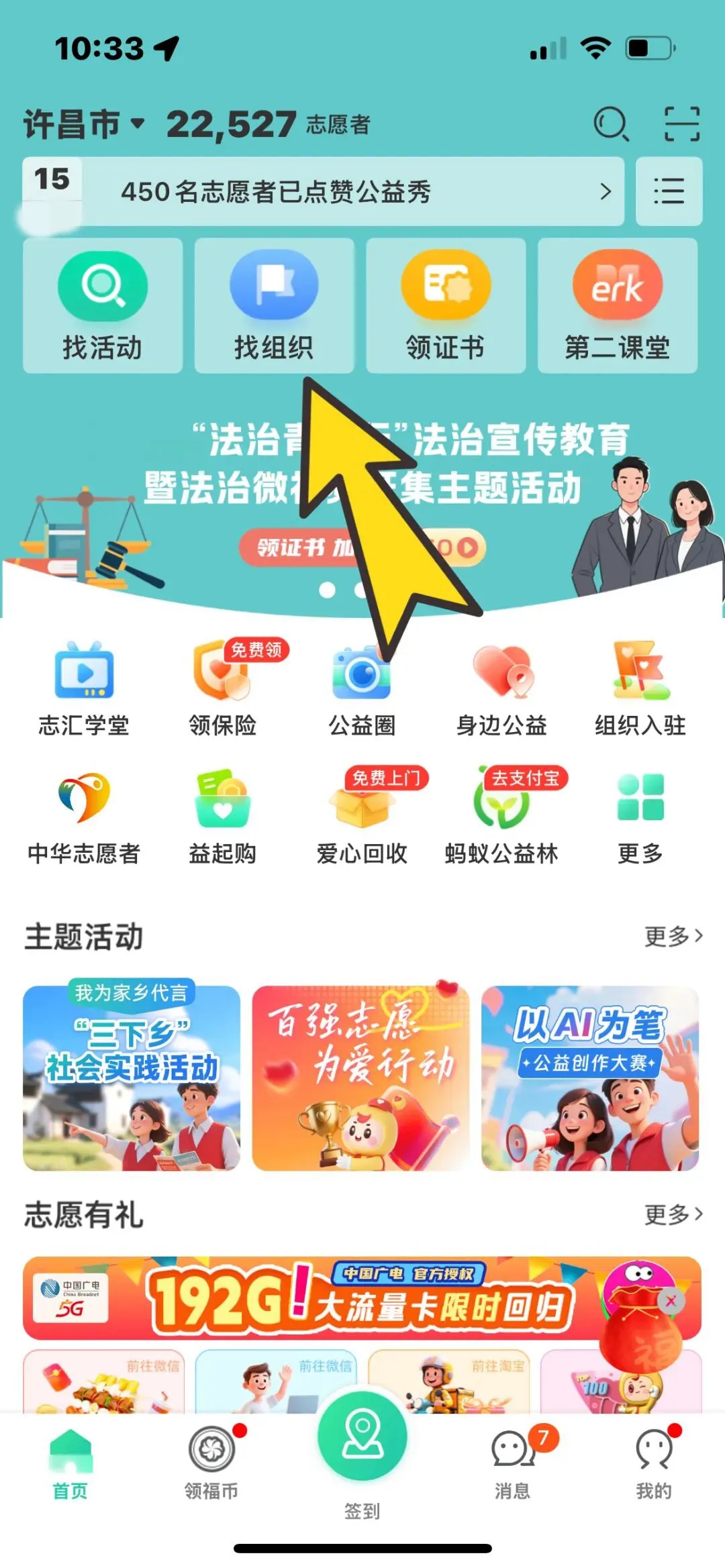725x1568 pixels.
Task: Open the QR scan icon
Action: click(681, 124)
